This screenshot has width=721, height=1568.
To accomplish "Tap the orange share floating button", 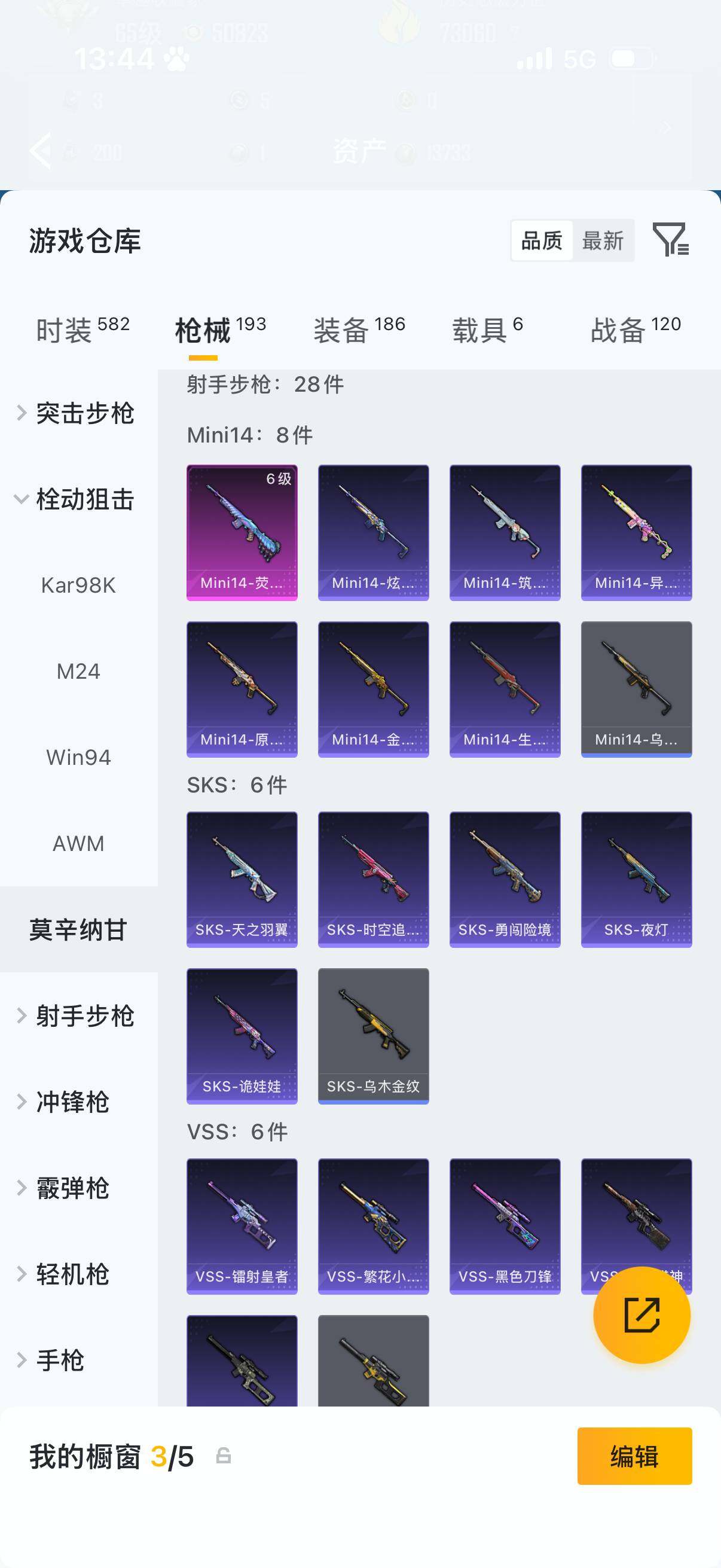I will click(x=641, y=1315).
